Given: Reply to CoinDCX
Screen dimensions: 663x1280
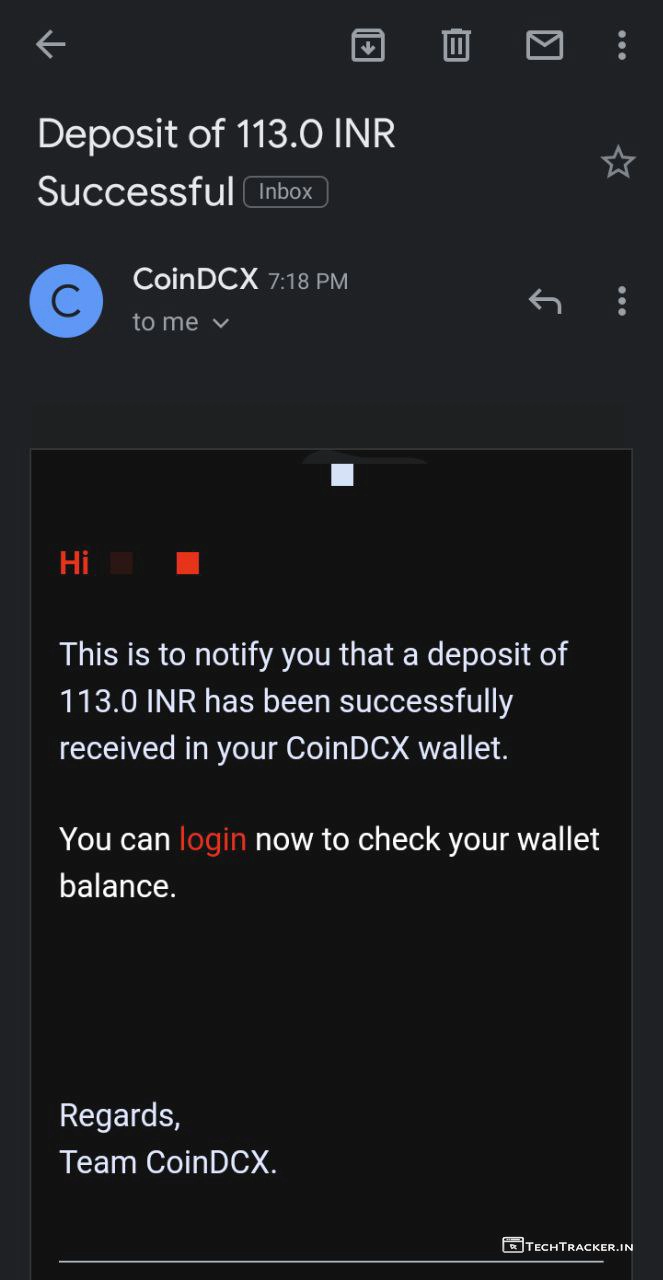Looking at the screenshot, I should tap(545, 301).
